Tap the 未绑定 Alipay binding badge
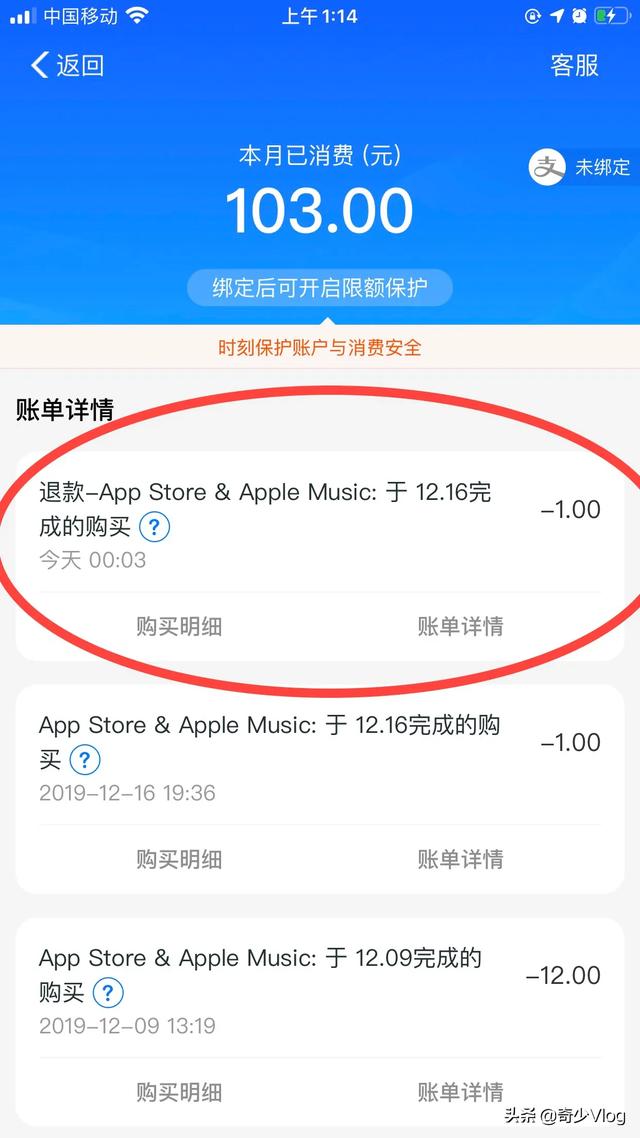The image size is (640, 1138). [x=583, y=168]
